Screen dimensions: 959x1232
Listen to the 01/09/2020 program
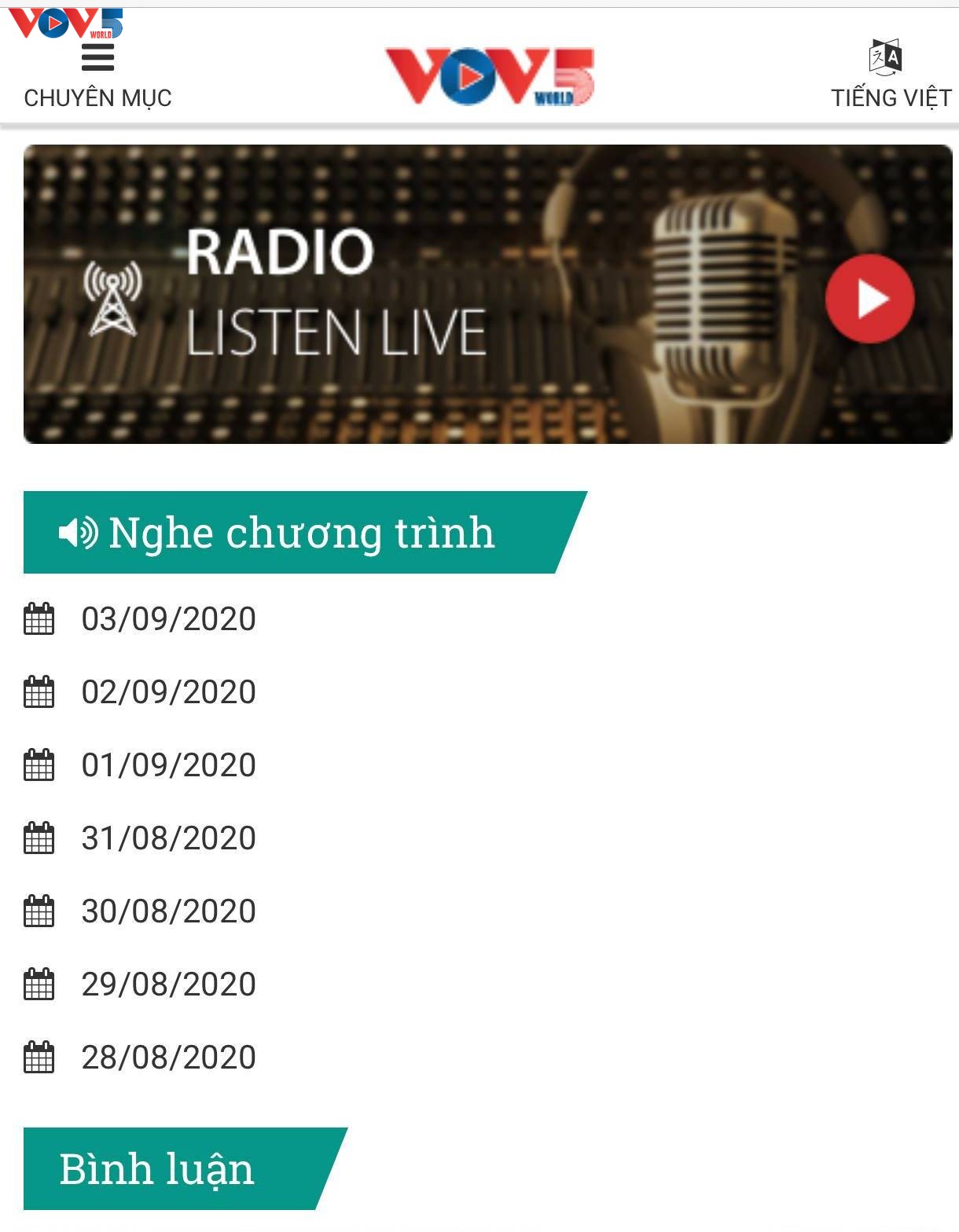[x=168, y=765]
